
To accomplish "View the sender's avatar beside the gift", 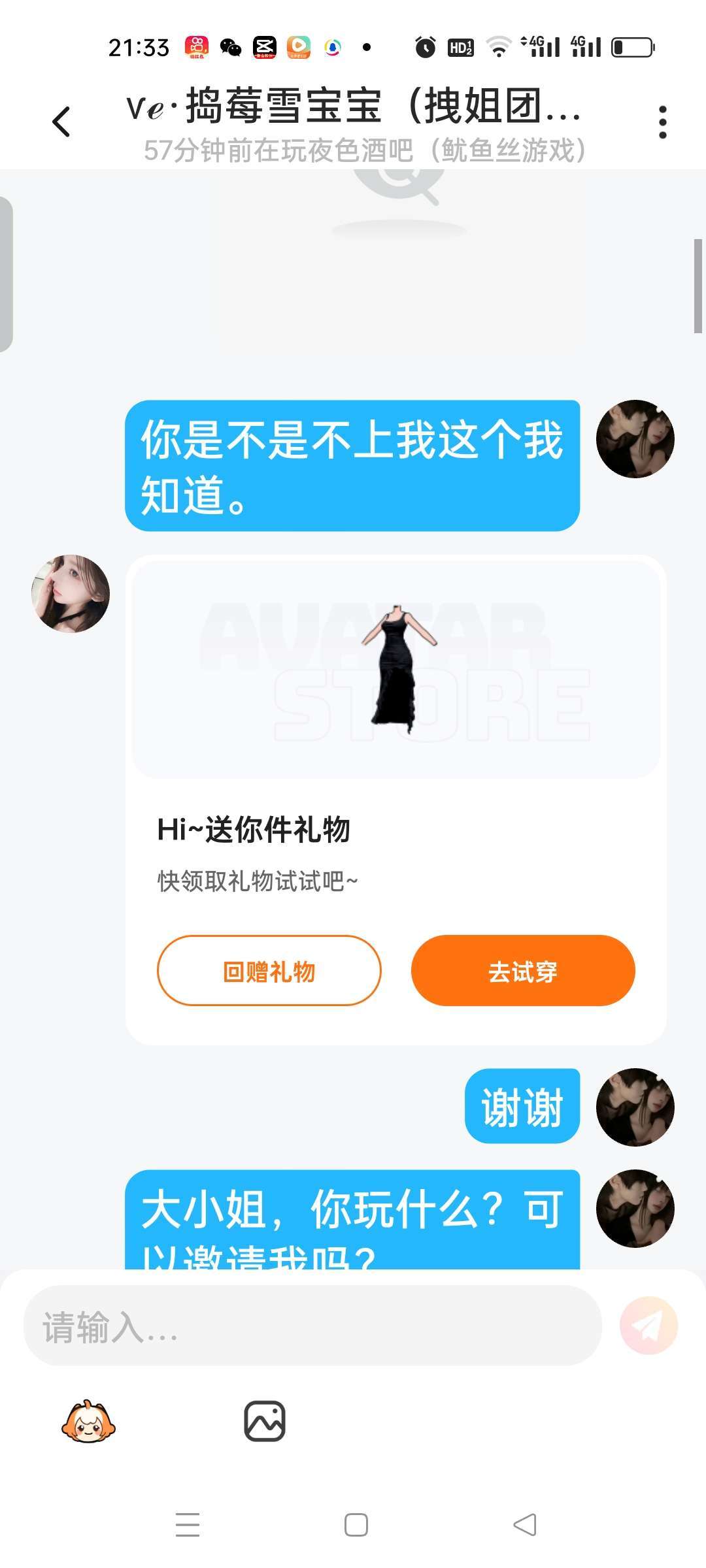I will pyautogui.click(x=71, y=594).
